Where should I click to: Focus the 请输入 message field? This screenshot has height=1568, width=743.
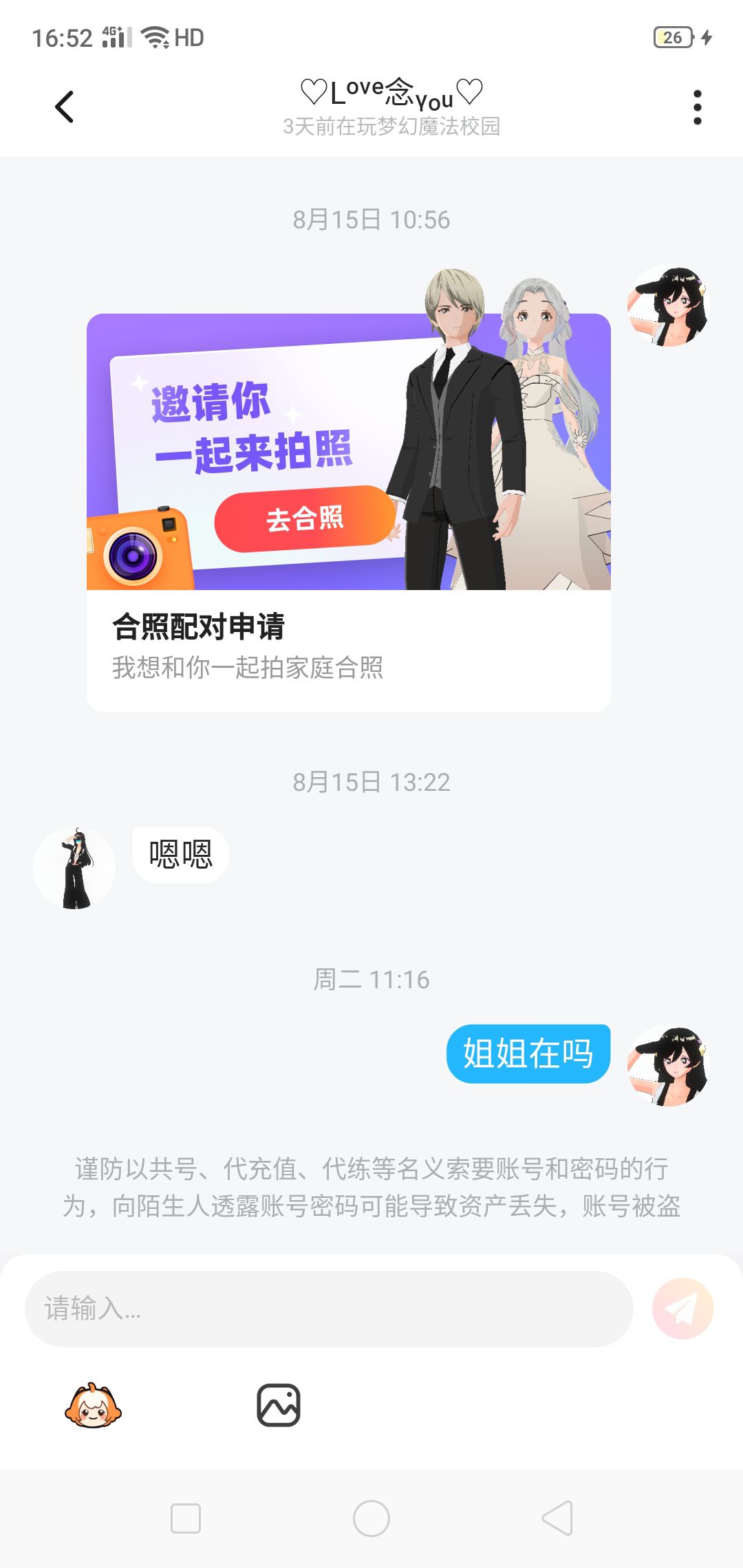(x=329, y=1309)
